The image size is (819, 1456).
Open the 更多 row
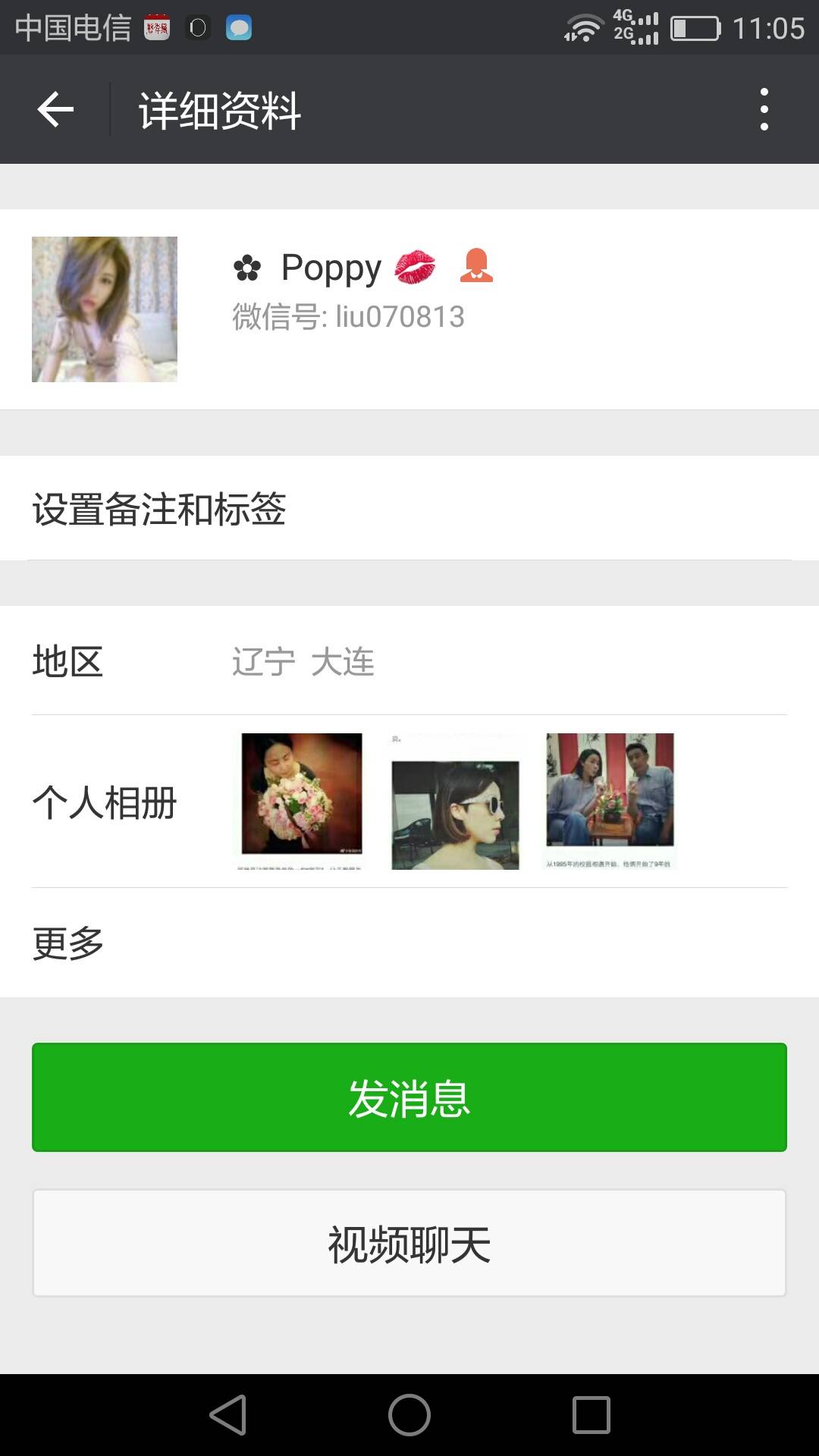point(409,943)
